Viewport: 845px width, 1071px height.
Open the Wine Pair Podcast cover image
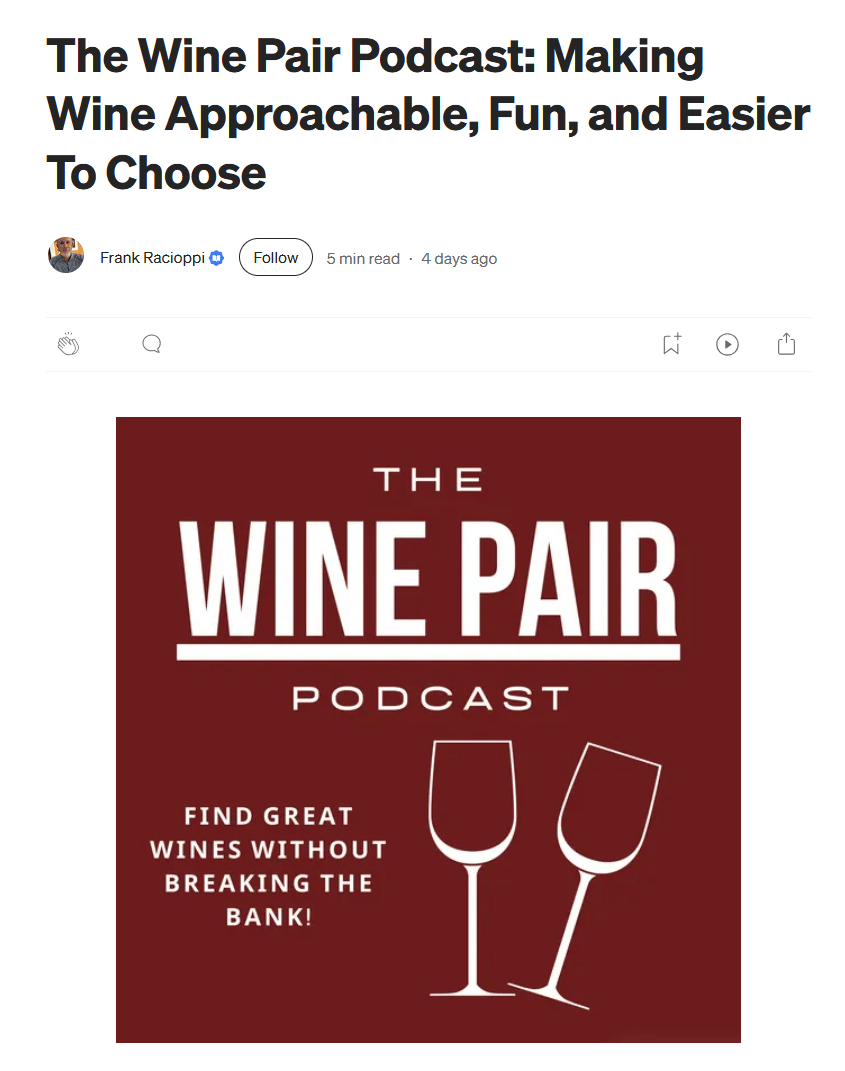428,729
